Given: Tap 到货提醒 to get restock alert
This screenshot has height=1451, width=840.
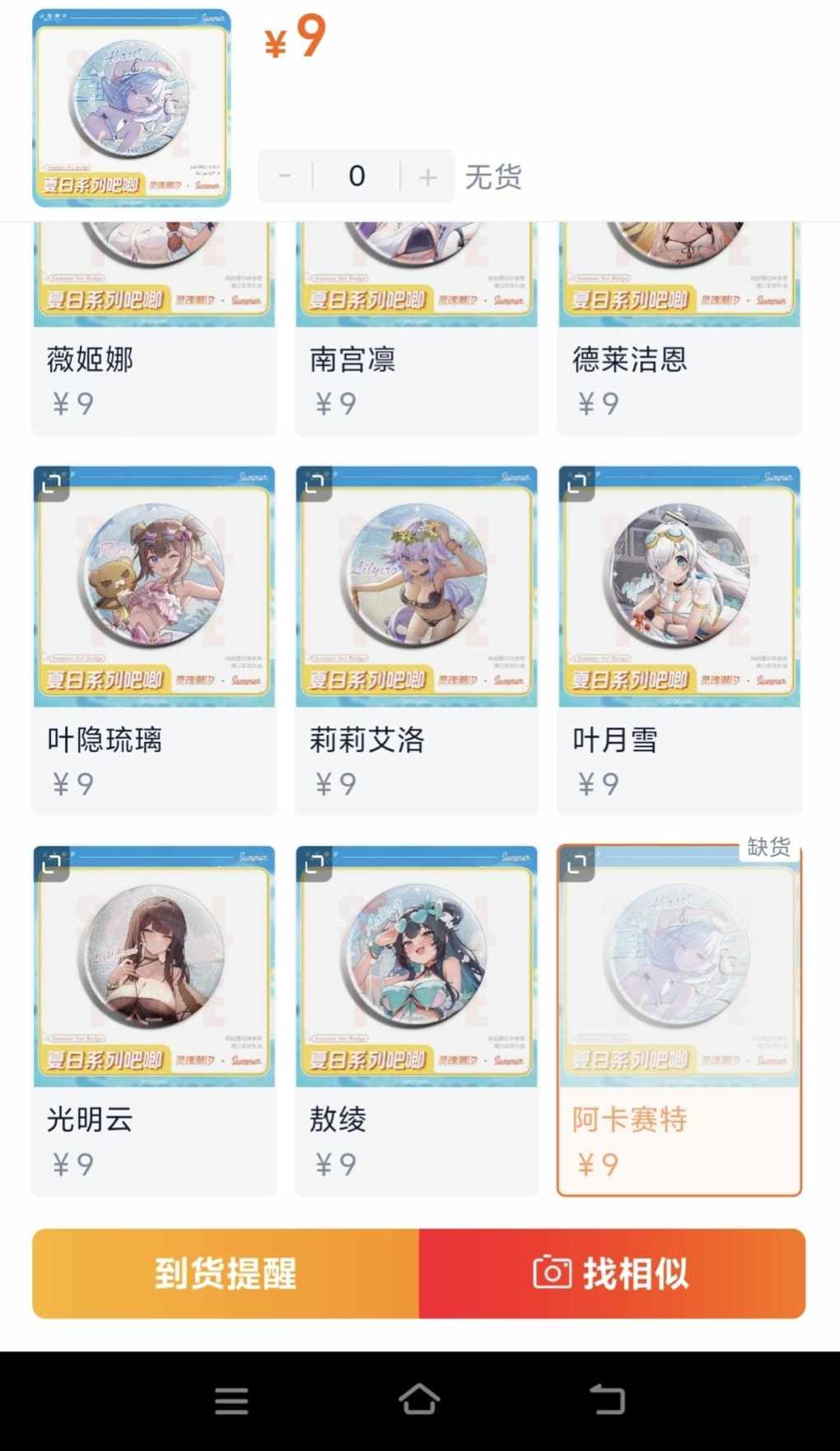Looking at the screenshot, I should click(x=226, y=1273).
